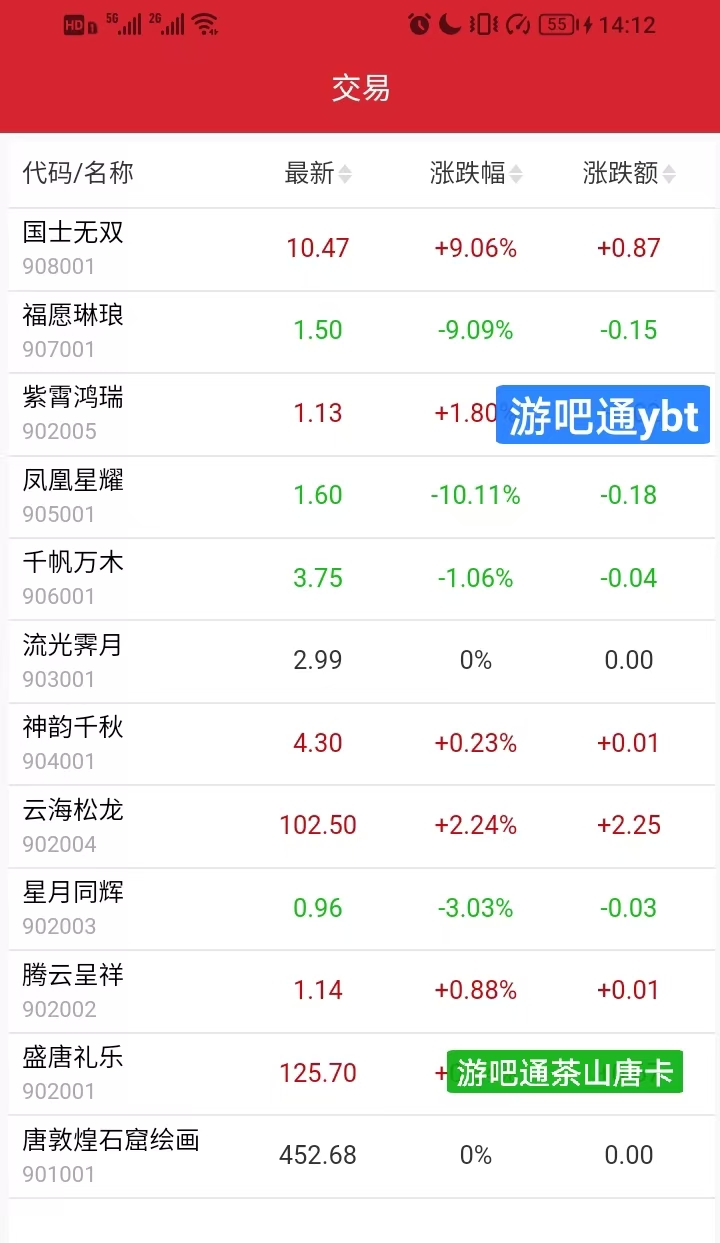720x1243 pixels.
Task: Open the 凤凰星耀 905001 row
Action: pyautogui.click(x=362, y=497)
